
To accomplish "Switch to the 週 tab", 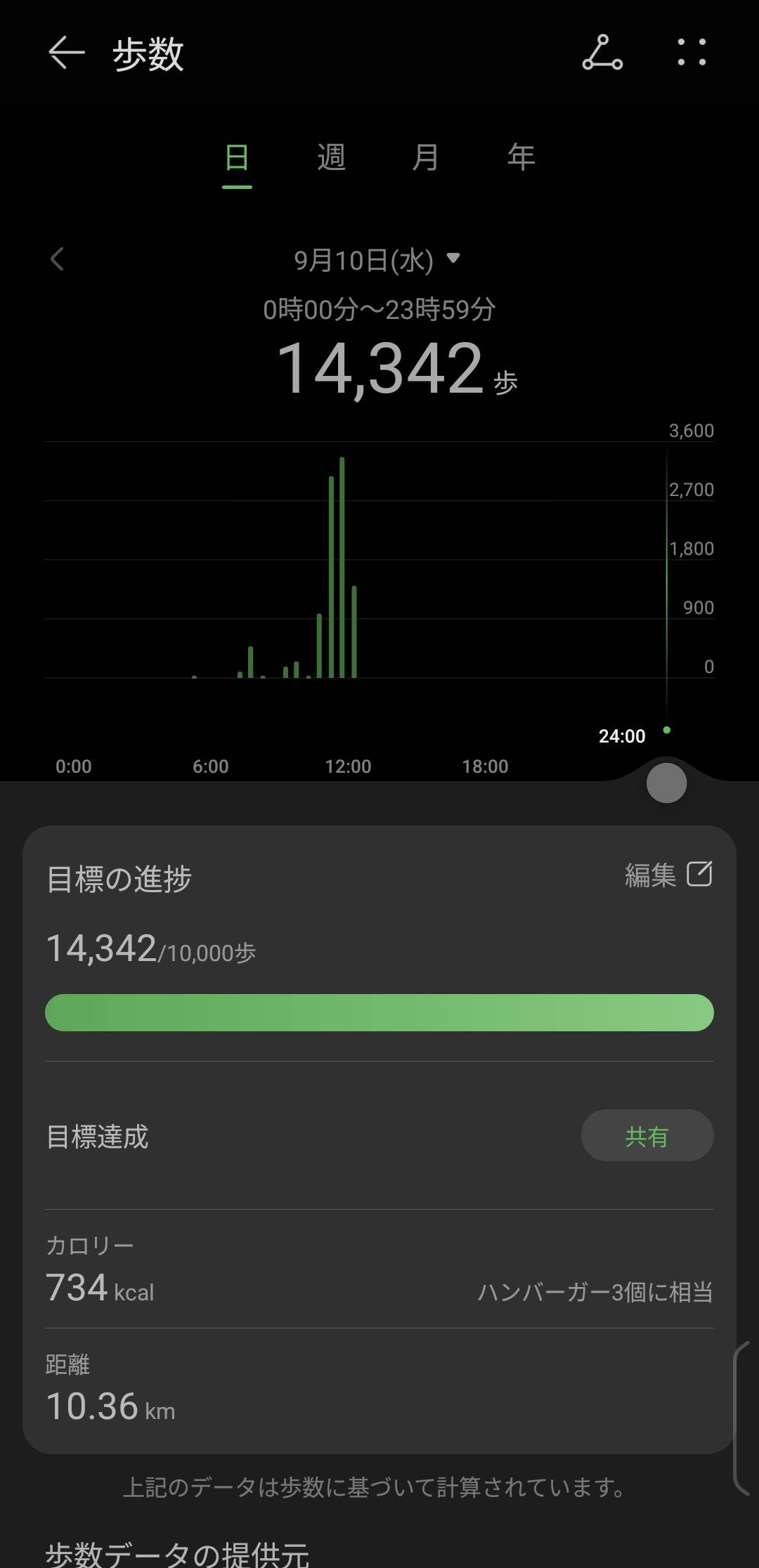I will click(331, 157).
